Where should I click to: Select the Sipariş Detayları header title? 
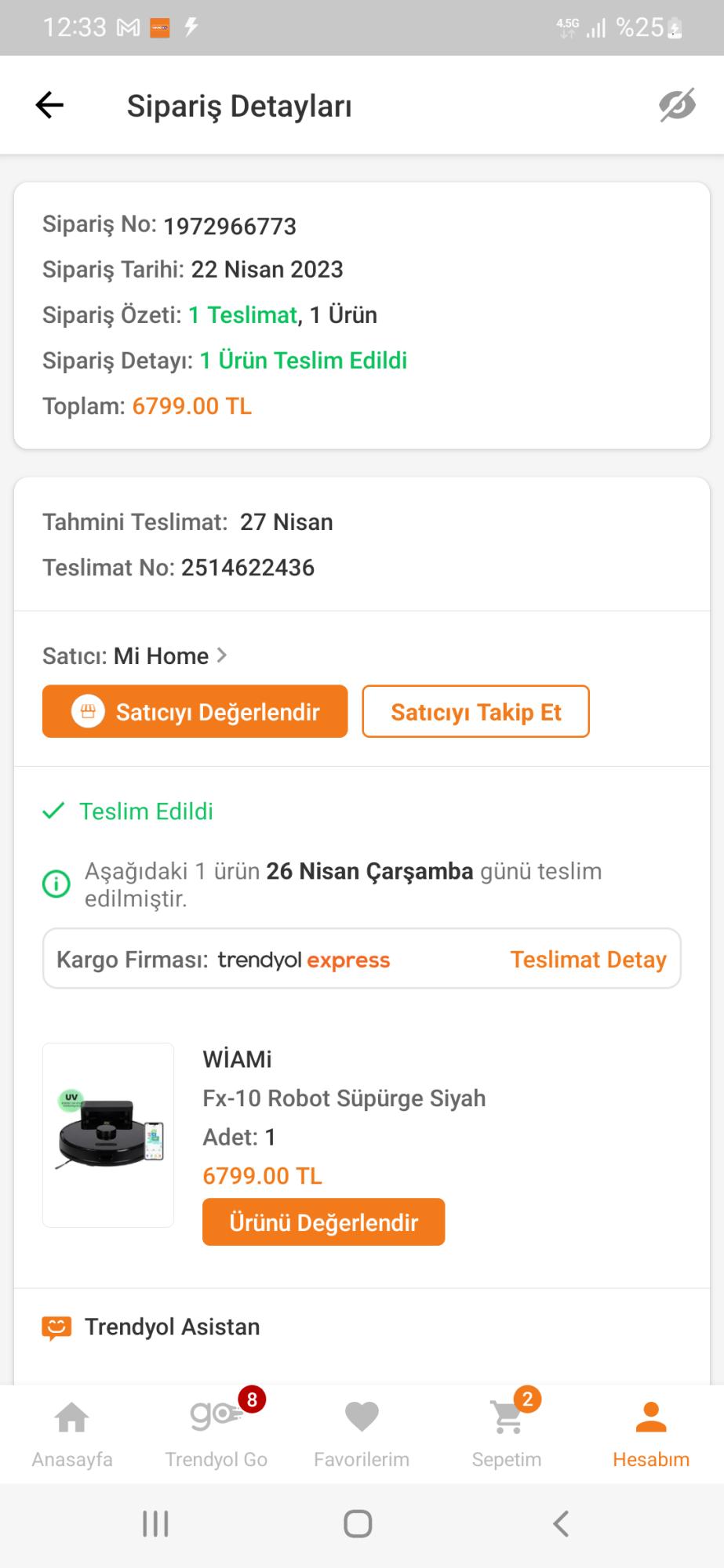pyautogui.click(x=240, y=105)
